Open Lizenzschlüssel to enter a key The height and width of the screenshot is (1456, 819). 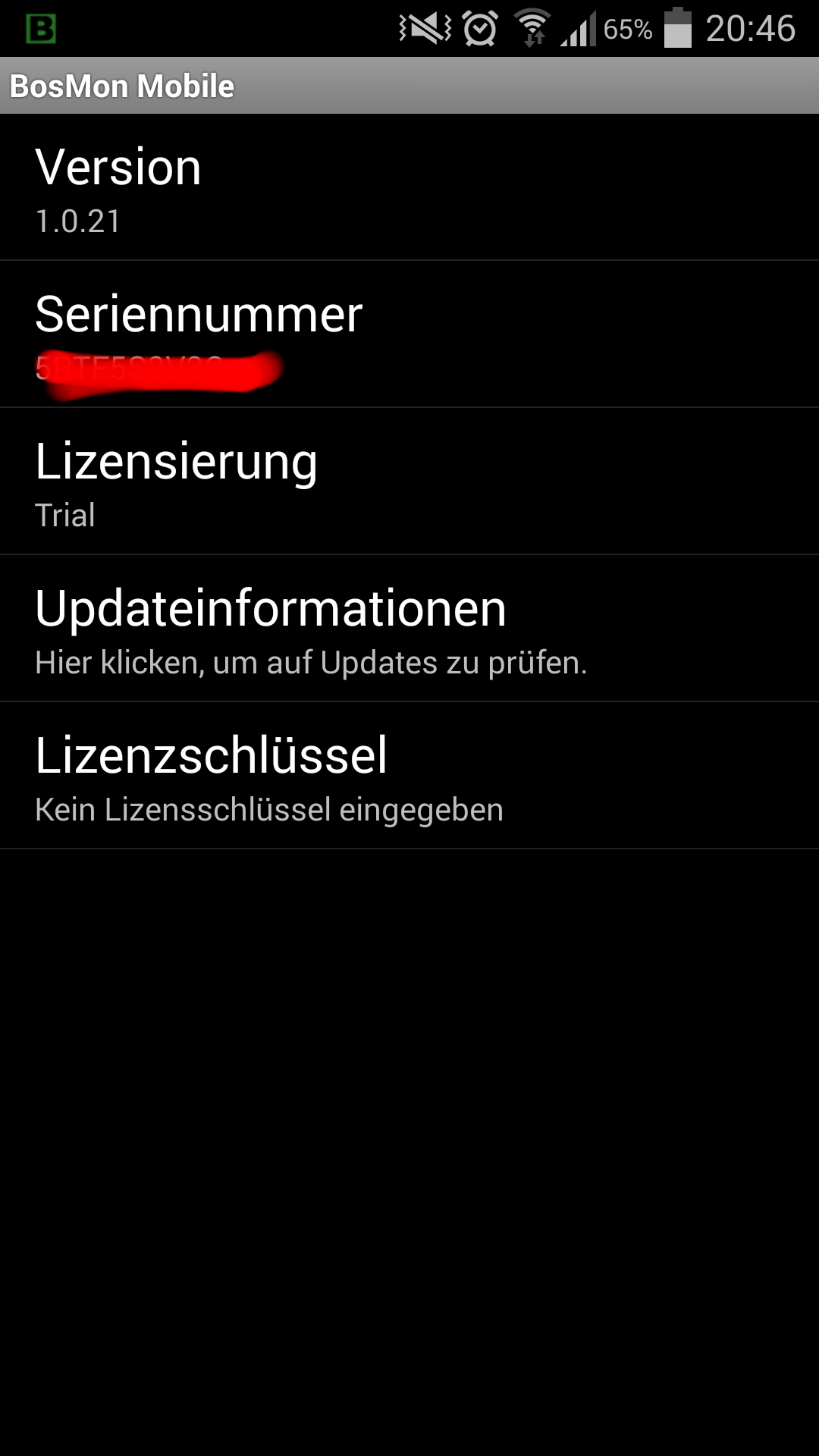[409, 776]
